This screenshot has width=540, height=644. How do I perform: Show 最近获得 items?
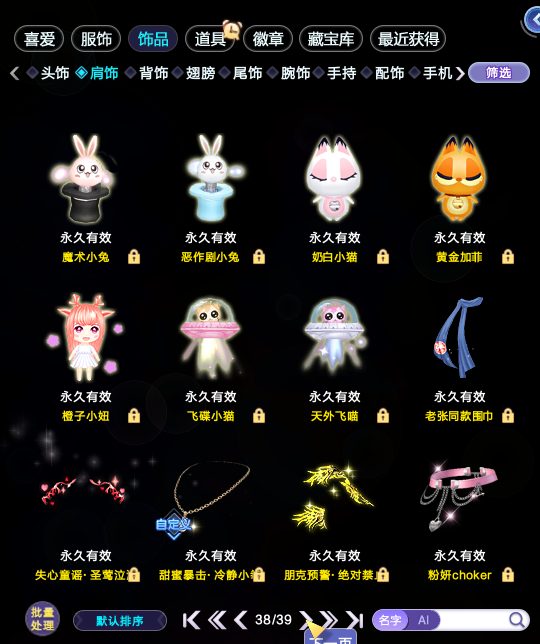(x=408, y=39)
